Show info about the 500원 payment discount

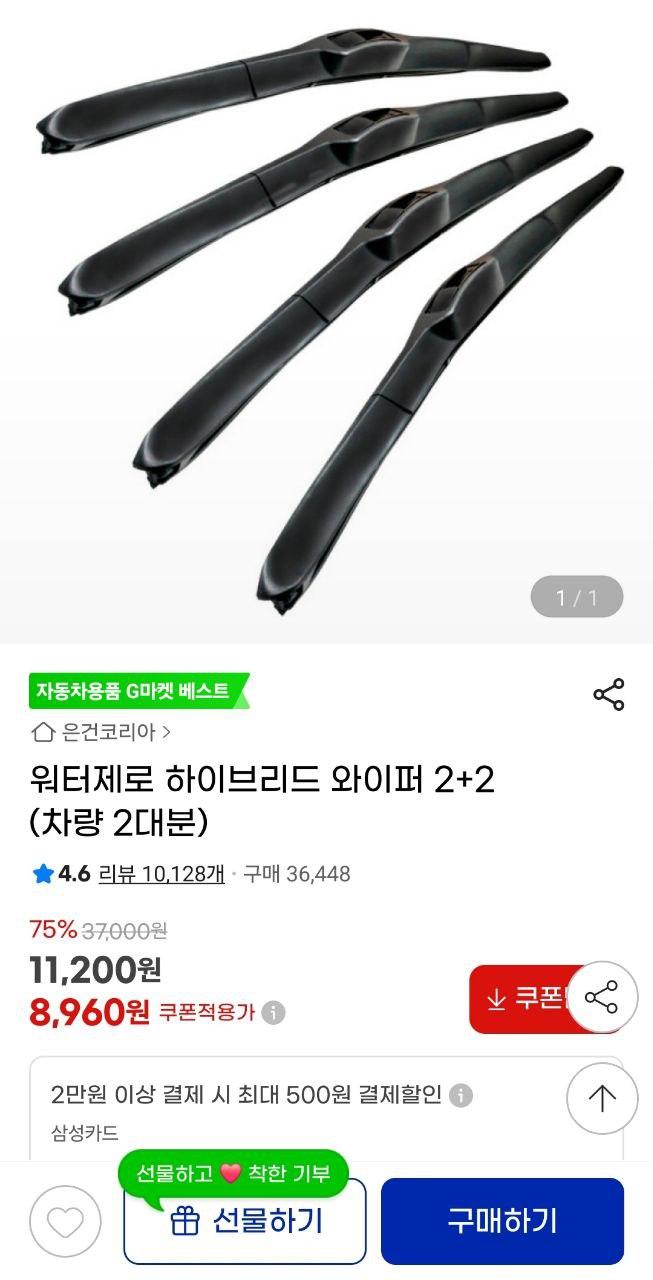460,1095
